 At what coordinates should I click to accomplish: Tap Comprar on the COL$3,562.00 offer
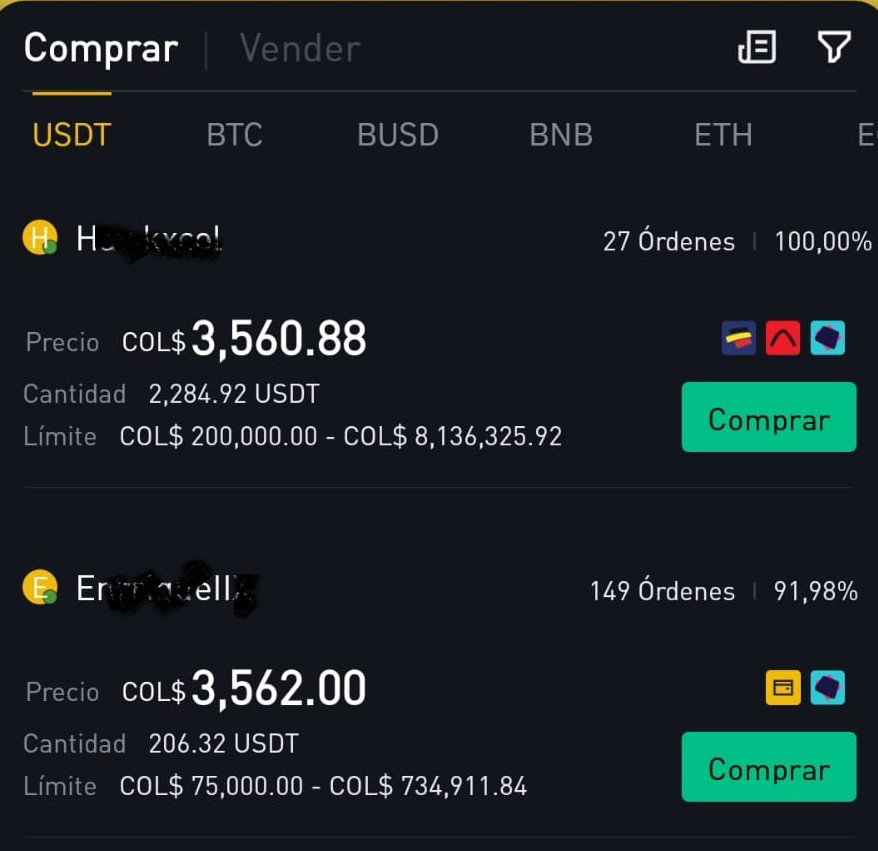coord(769,766)
